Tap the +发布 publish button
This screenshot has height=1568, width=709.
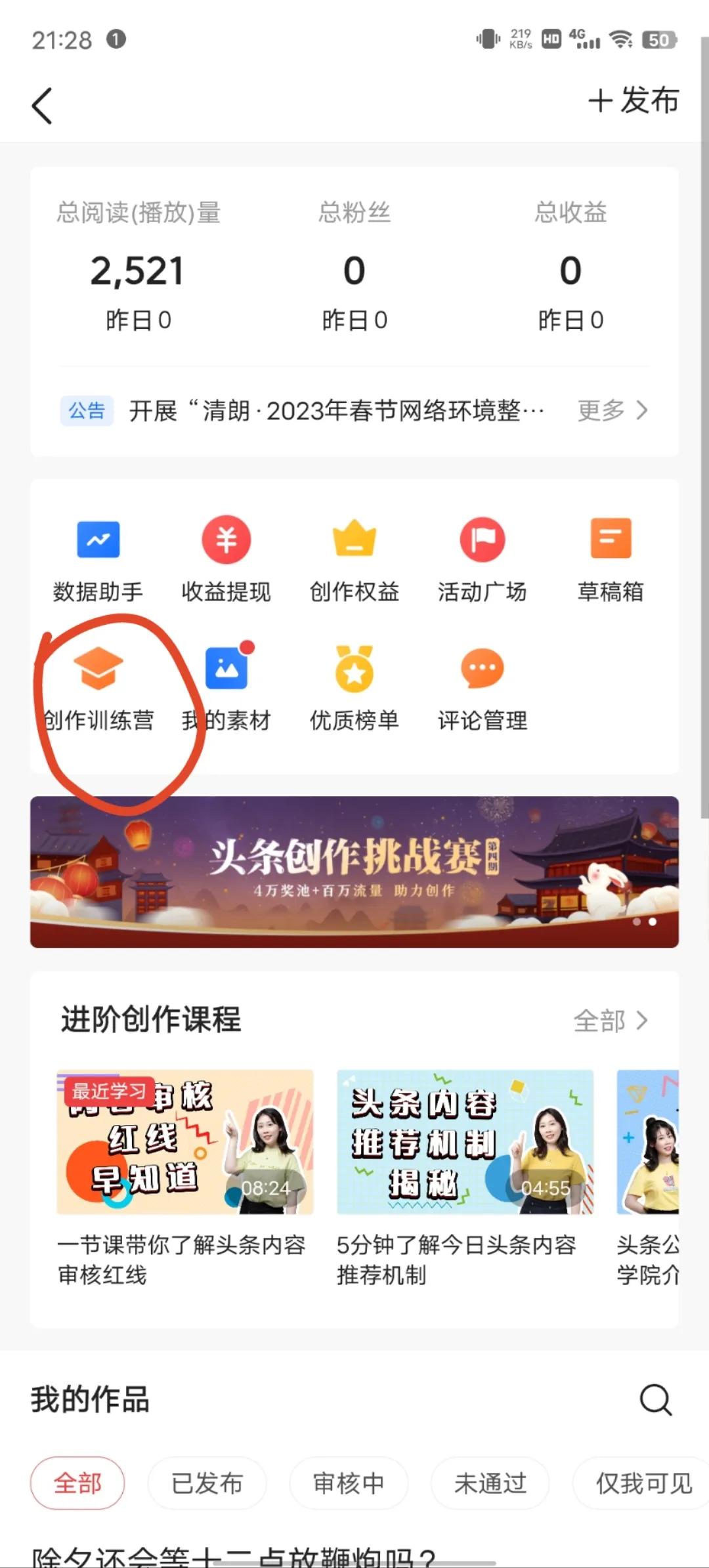click(x=632, y=102)
